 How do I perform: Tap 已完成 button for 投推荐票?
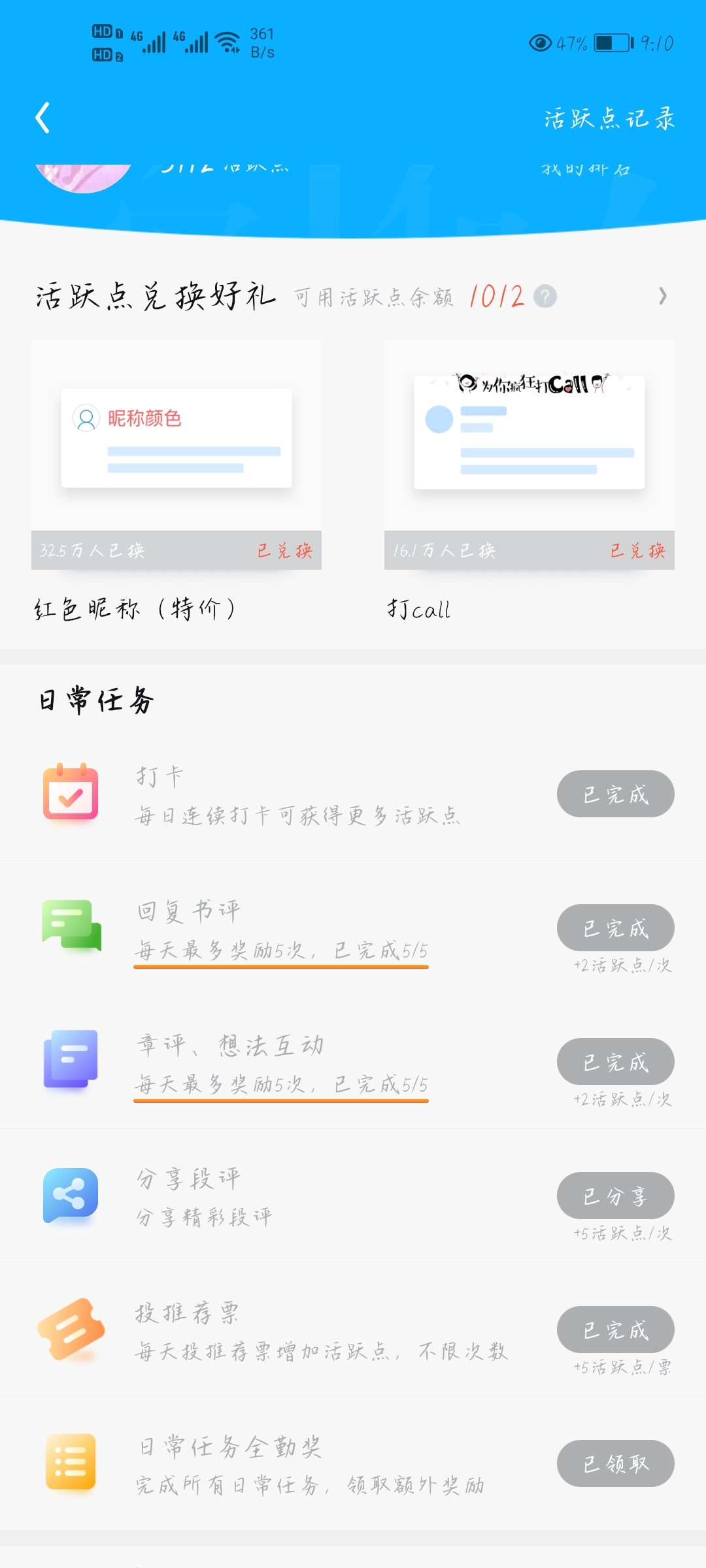(x=616, y=1330)
